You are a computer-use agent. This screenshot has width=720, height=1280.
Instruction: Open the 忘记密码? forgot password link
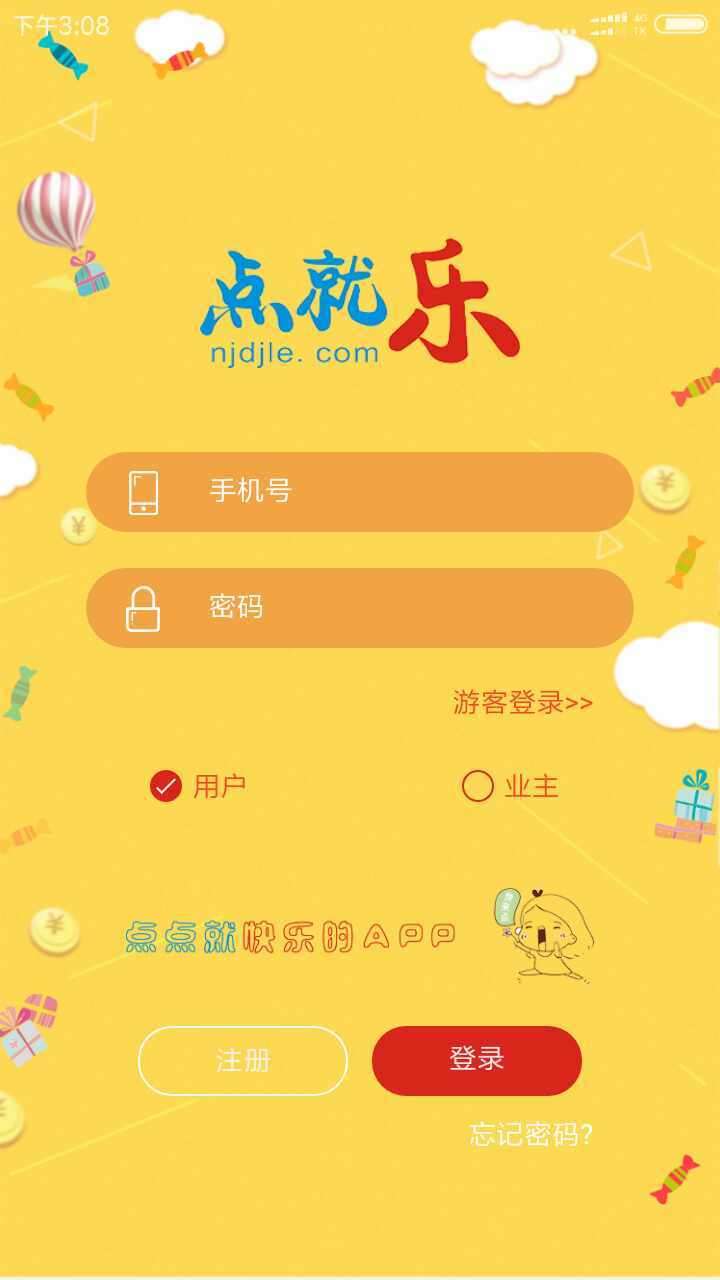coord(531,1135)
